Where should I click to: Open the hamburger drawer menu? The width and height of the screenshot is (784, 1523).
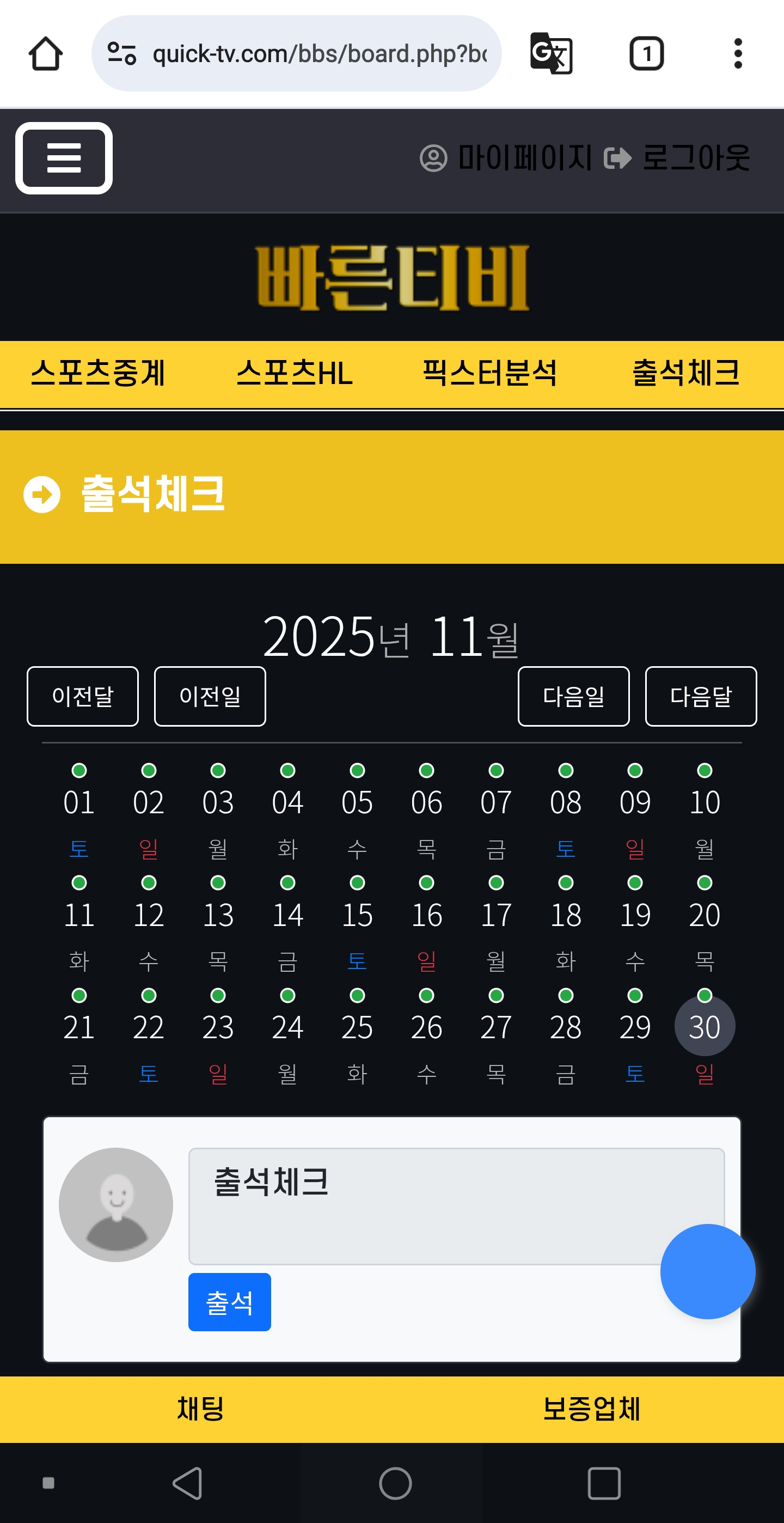[x=64, y=158]
